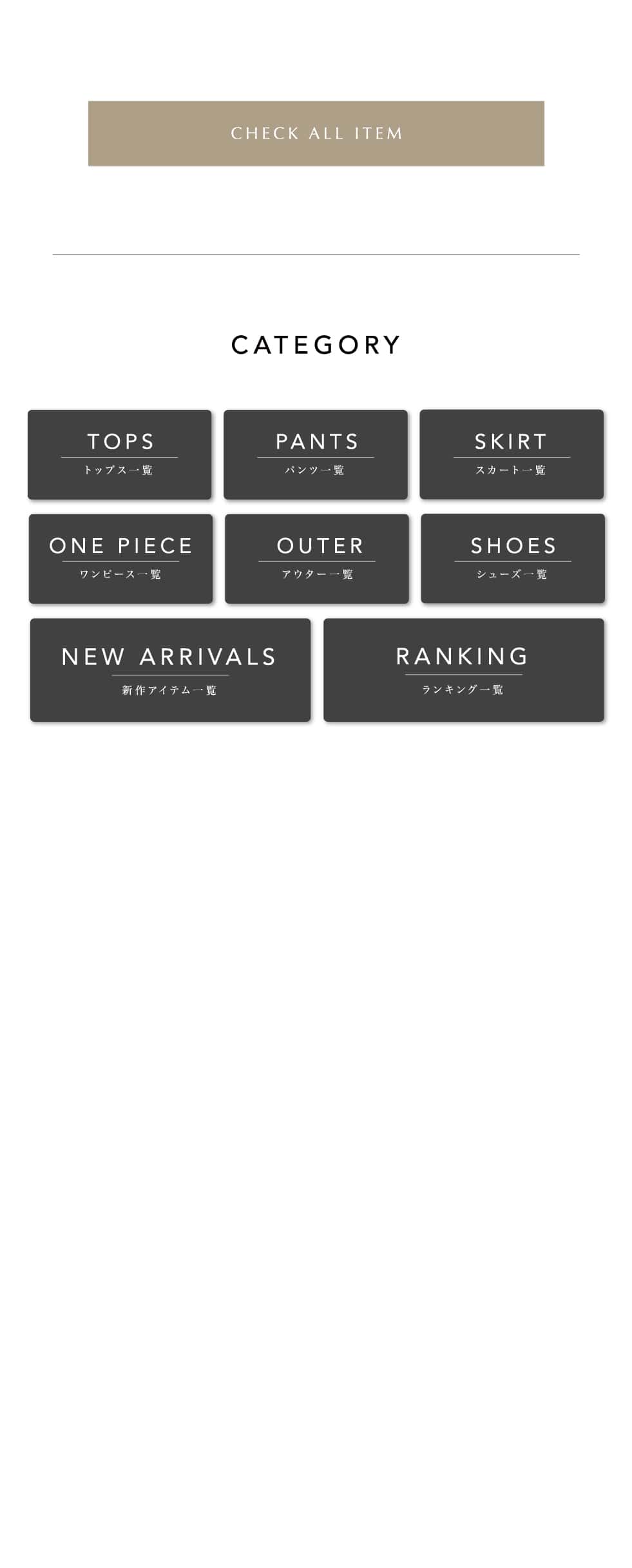Open the SHOES category
The height and width of the screenshot is (1568, 632).
click(x=513, y=558)
